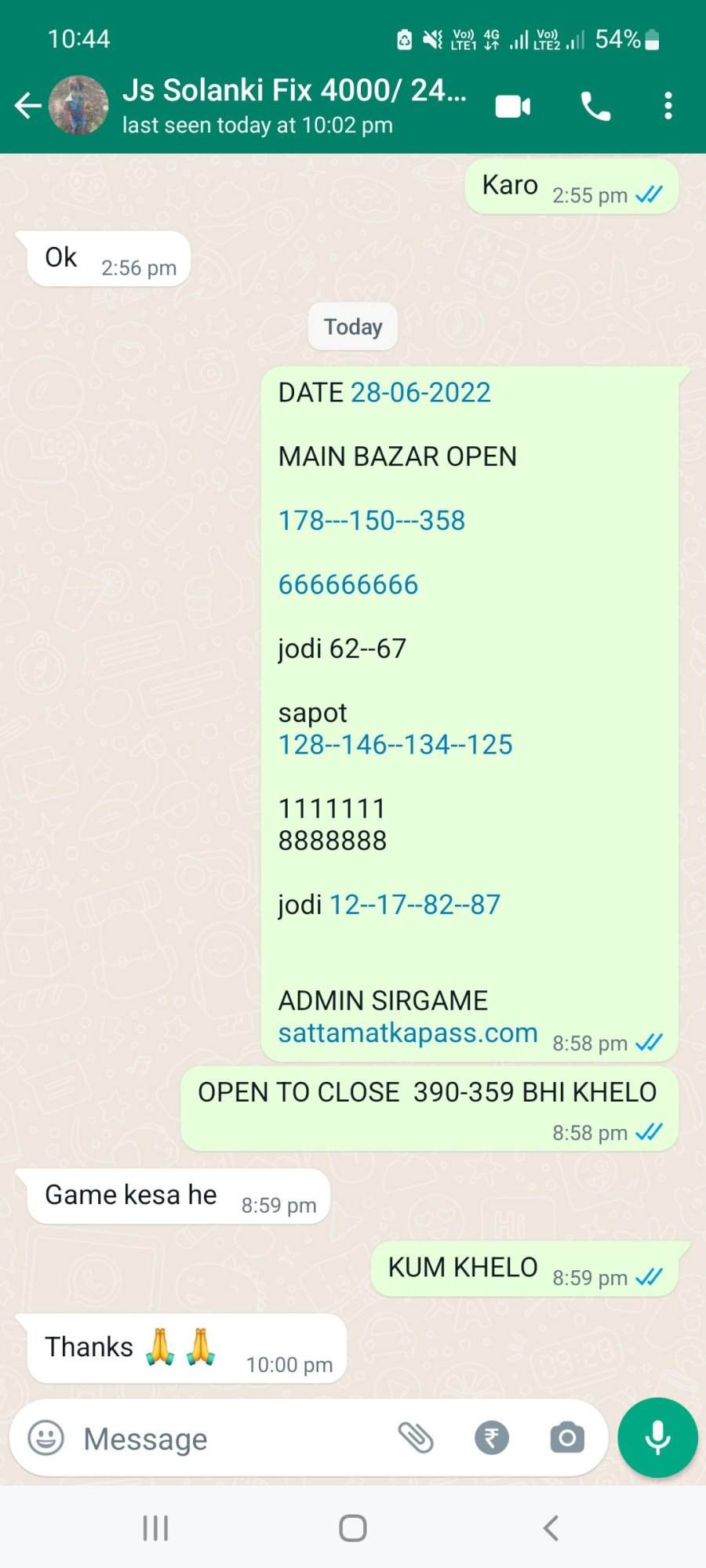
Task: Open the emoji picker
Action: [x=45, y=1438]
